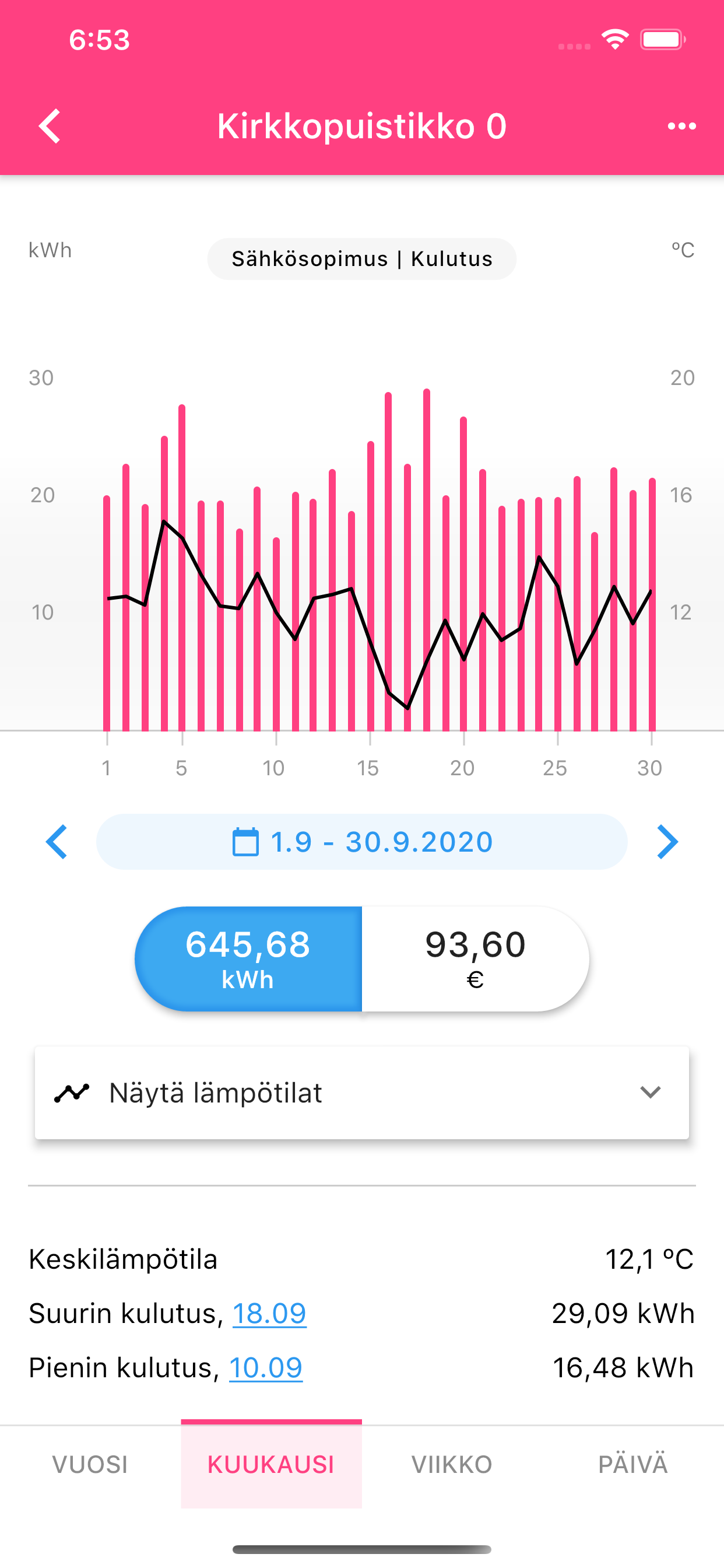Select the KUUKAUSI tab
Viewport: 724px width, 1568px height.
[271, 1464]
